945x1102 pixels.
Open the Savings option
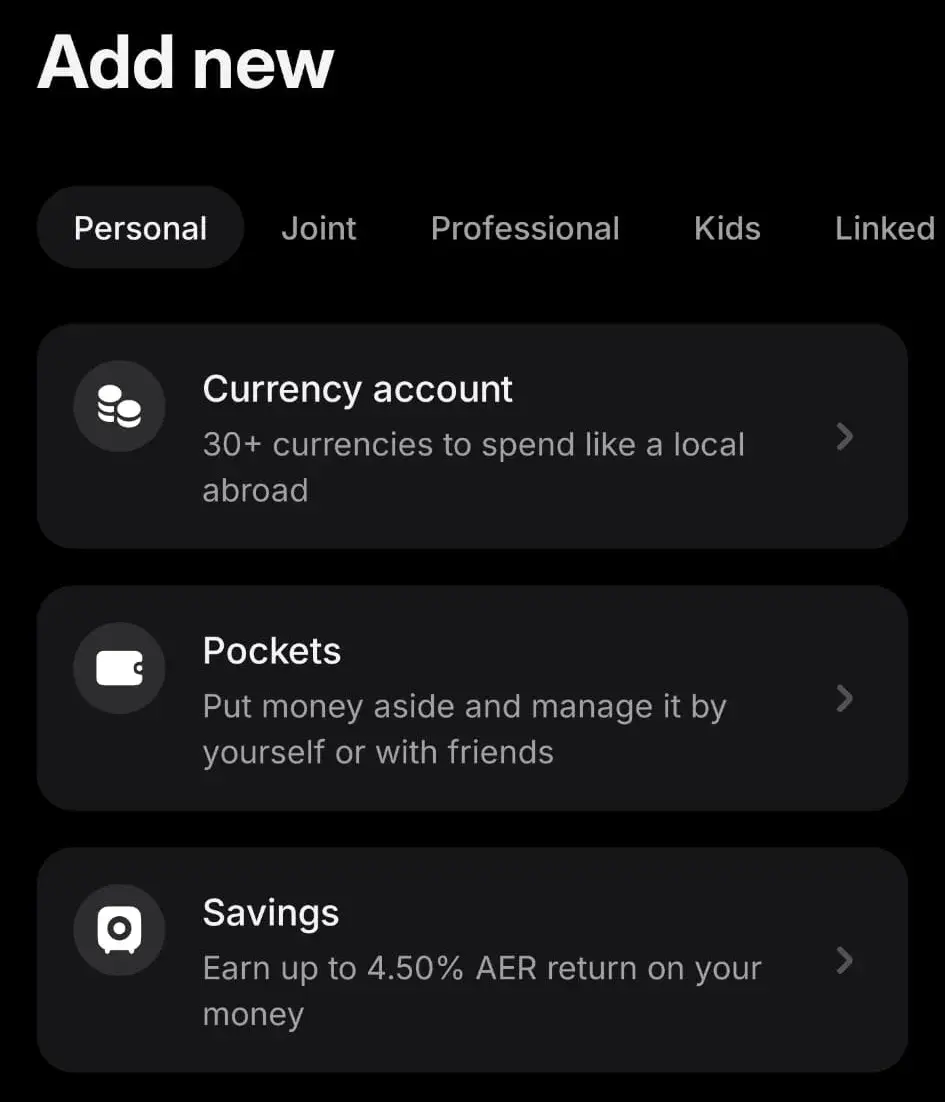(x=472, y=961)
